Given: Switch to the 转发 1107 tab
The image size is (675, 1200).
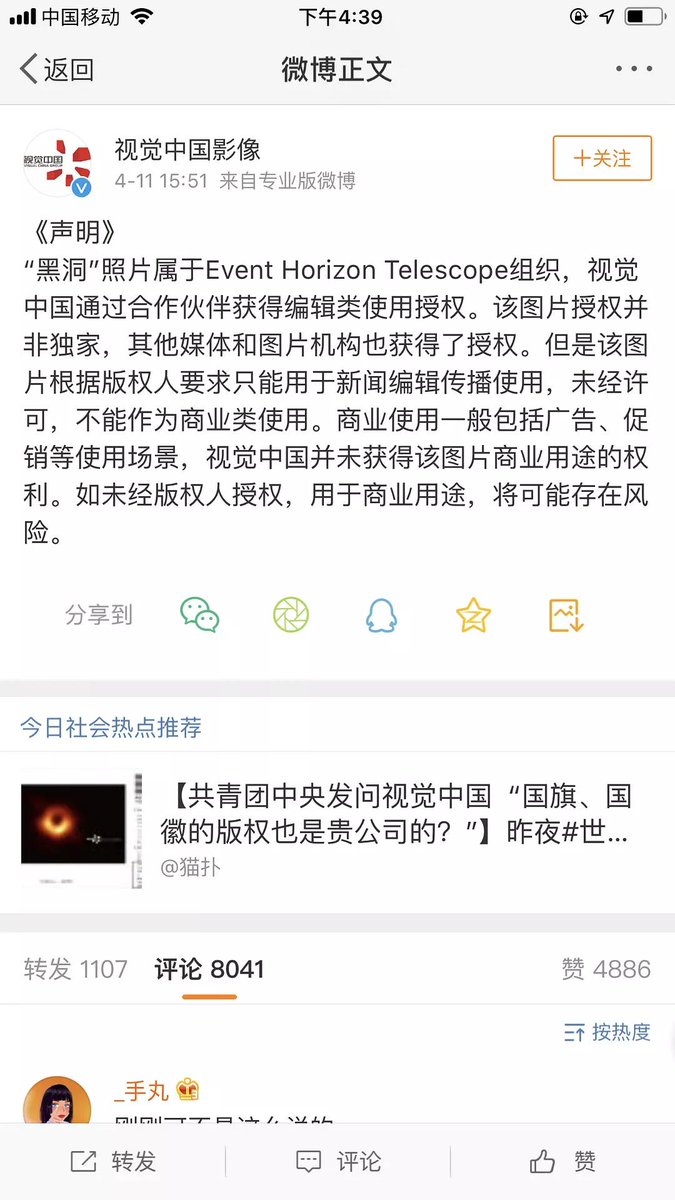Looking at the screenshot, I should click(x=76, y=969).
